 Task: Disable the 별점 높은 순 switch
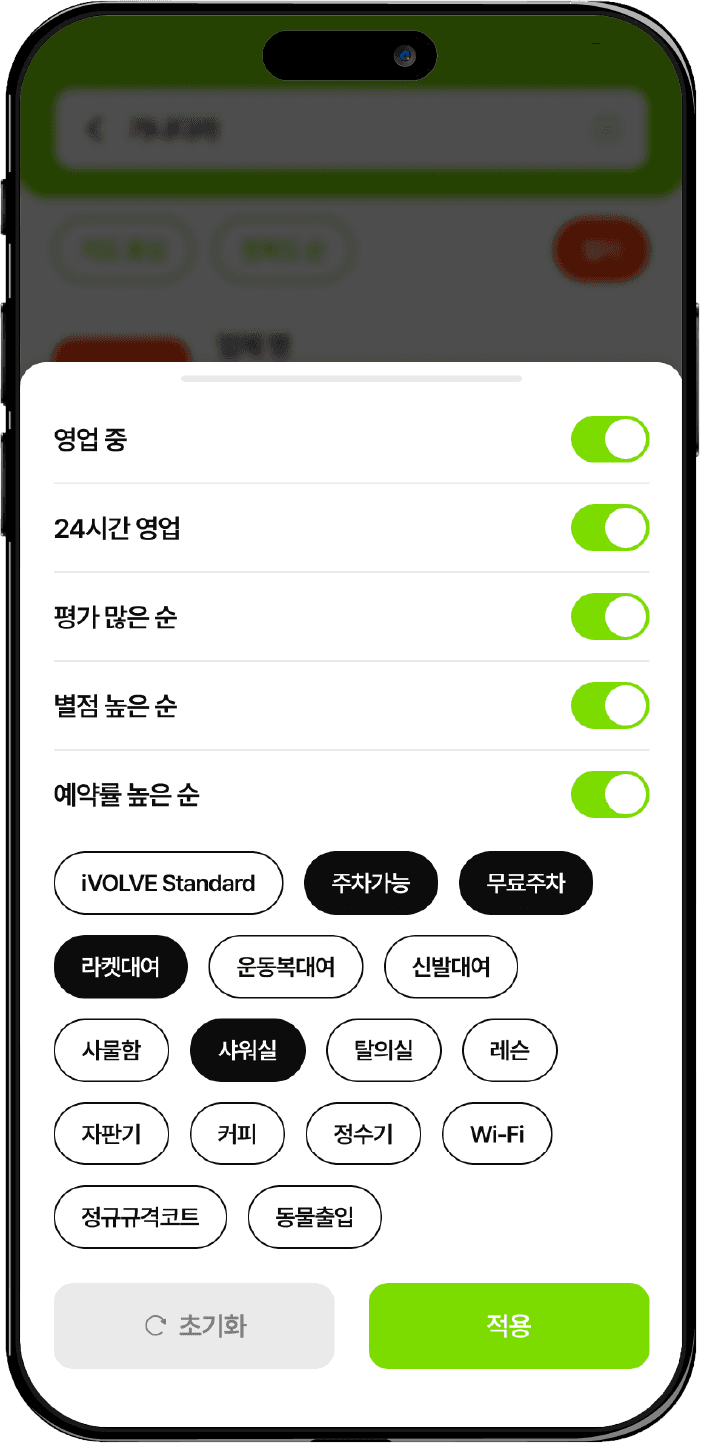click(x=609, y=707)
